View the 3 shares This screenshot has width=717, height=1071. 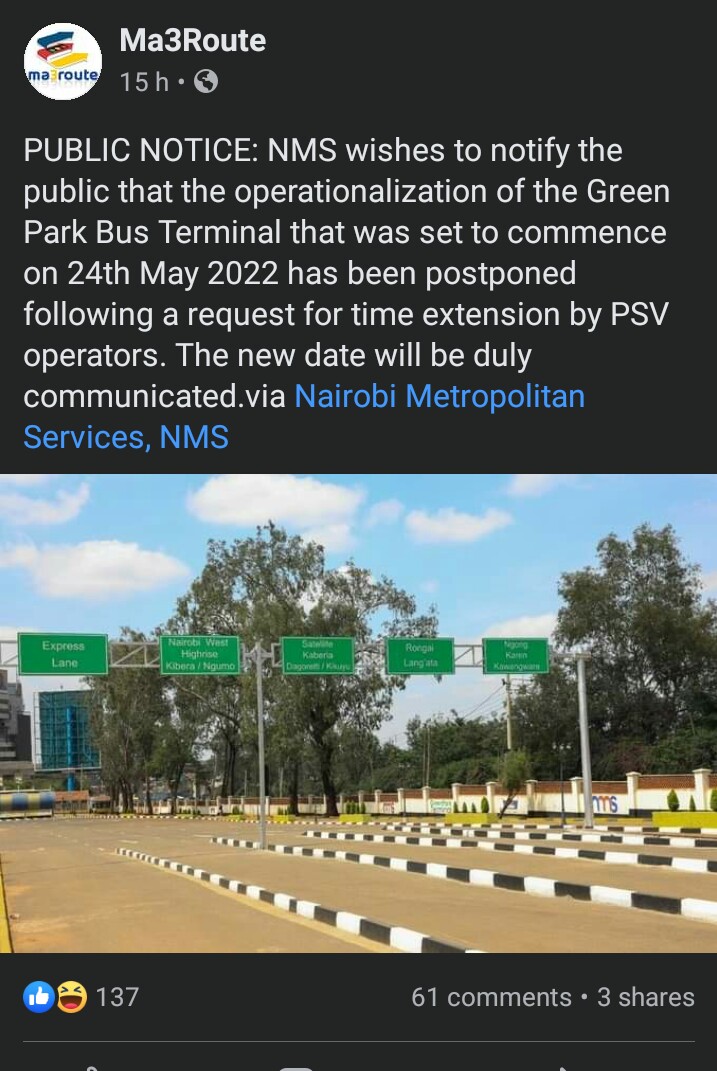tap(646, 997)
